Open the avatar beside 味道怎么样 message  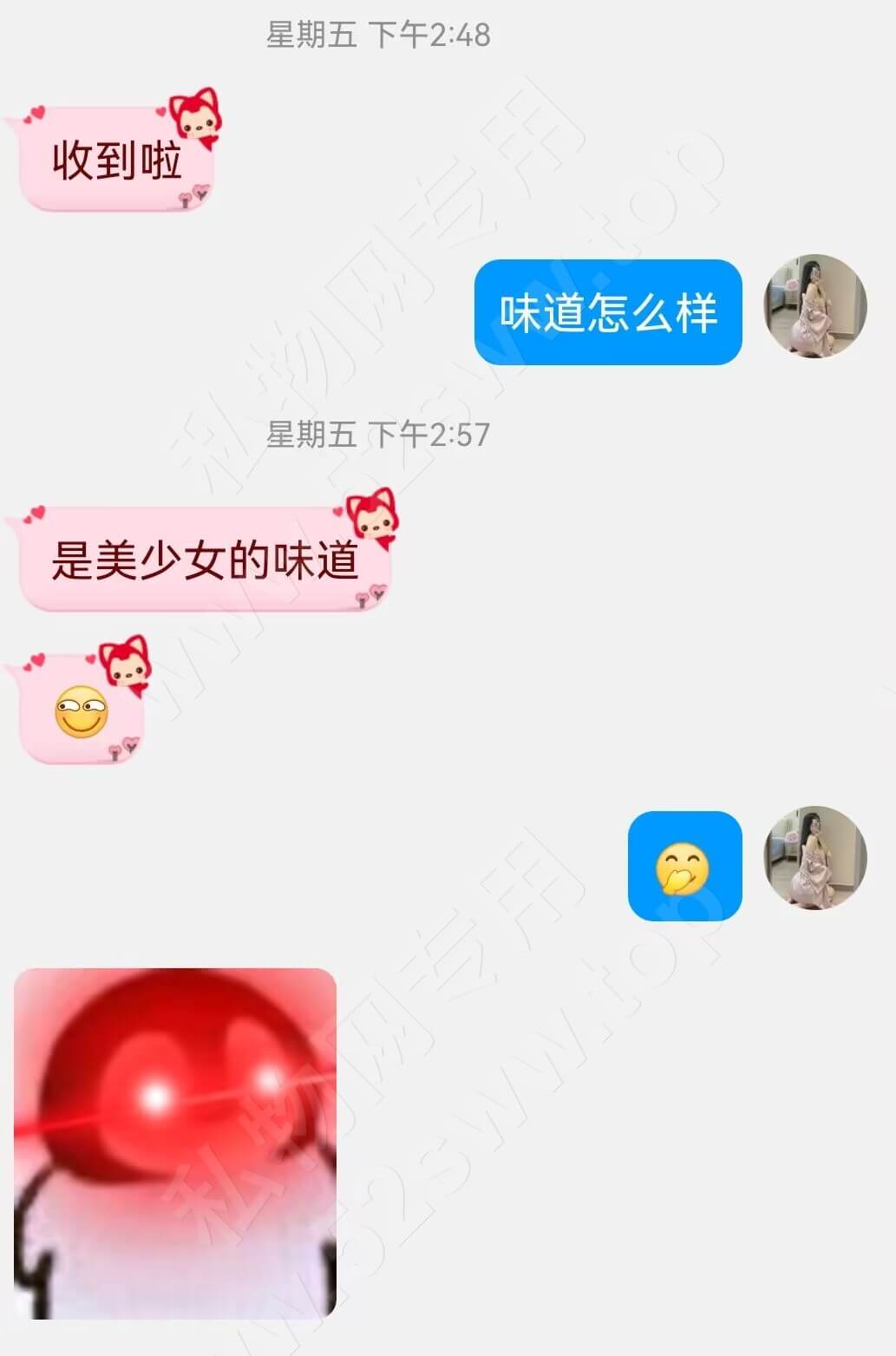[814, 306]
